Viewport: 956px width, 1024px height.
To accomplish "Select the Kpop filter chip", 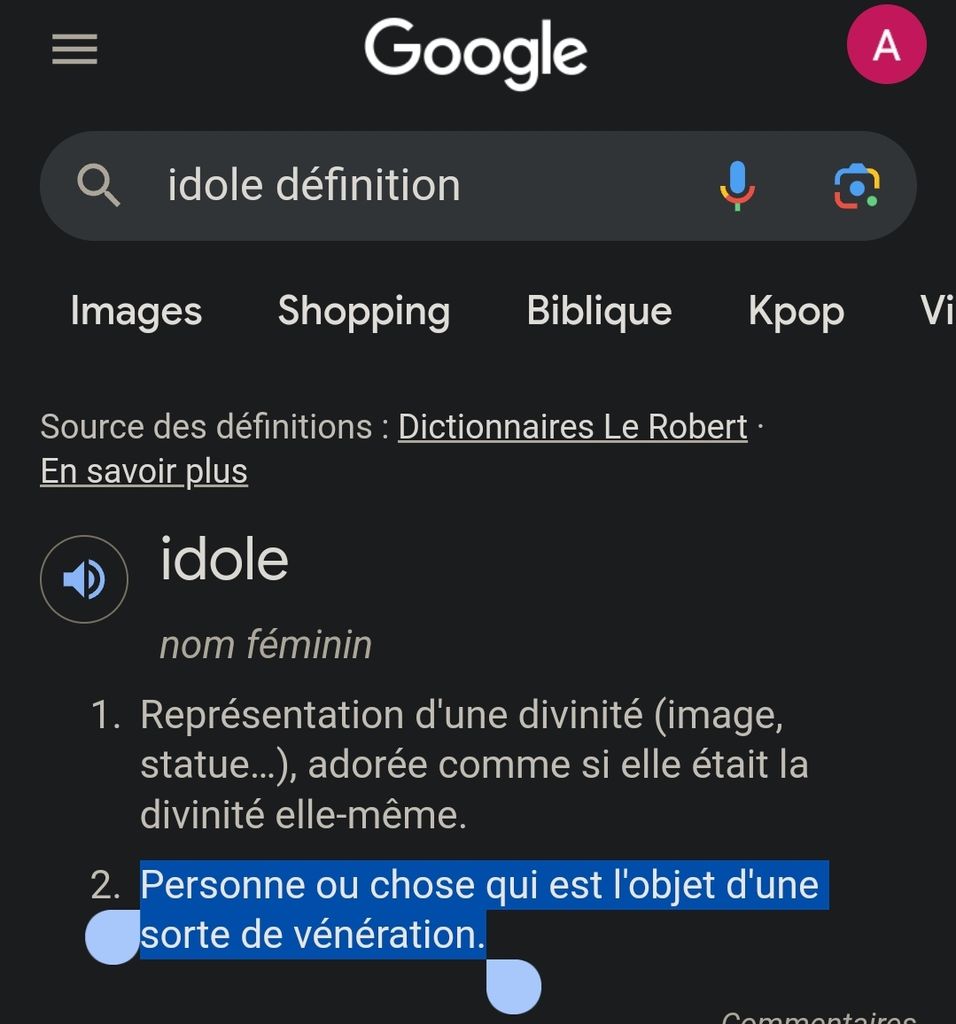I will tap(796, 311).
